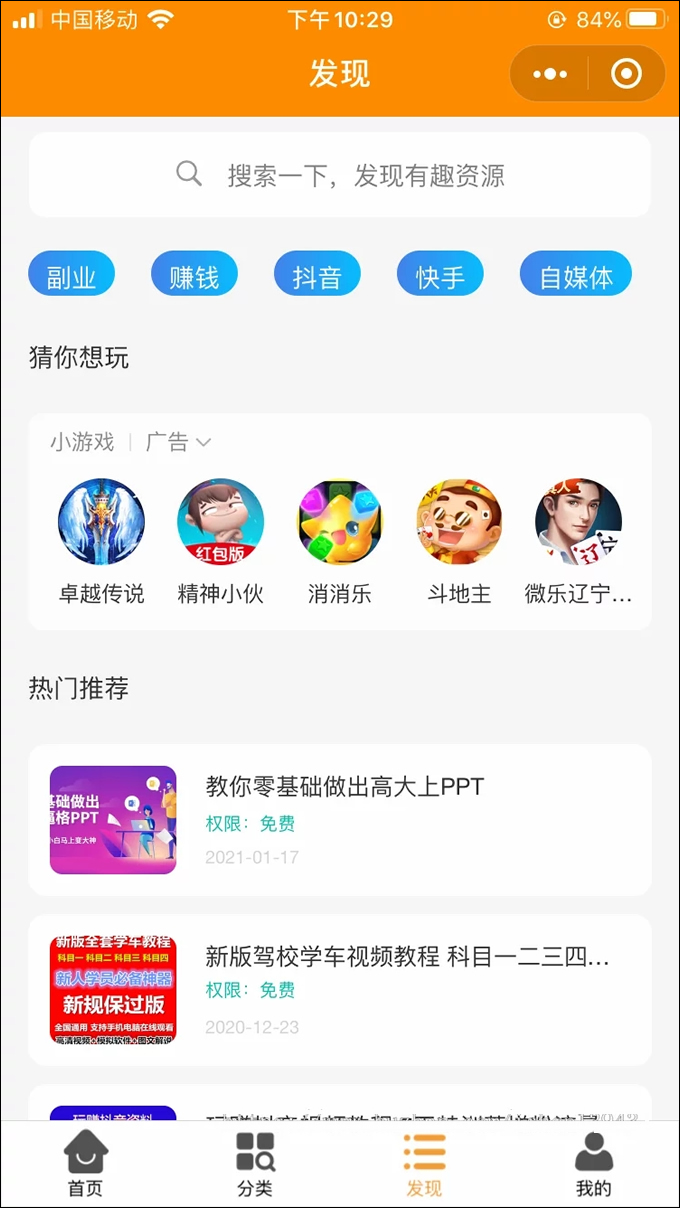Open the 我的 tab

click(594, 1163)
